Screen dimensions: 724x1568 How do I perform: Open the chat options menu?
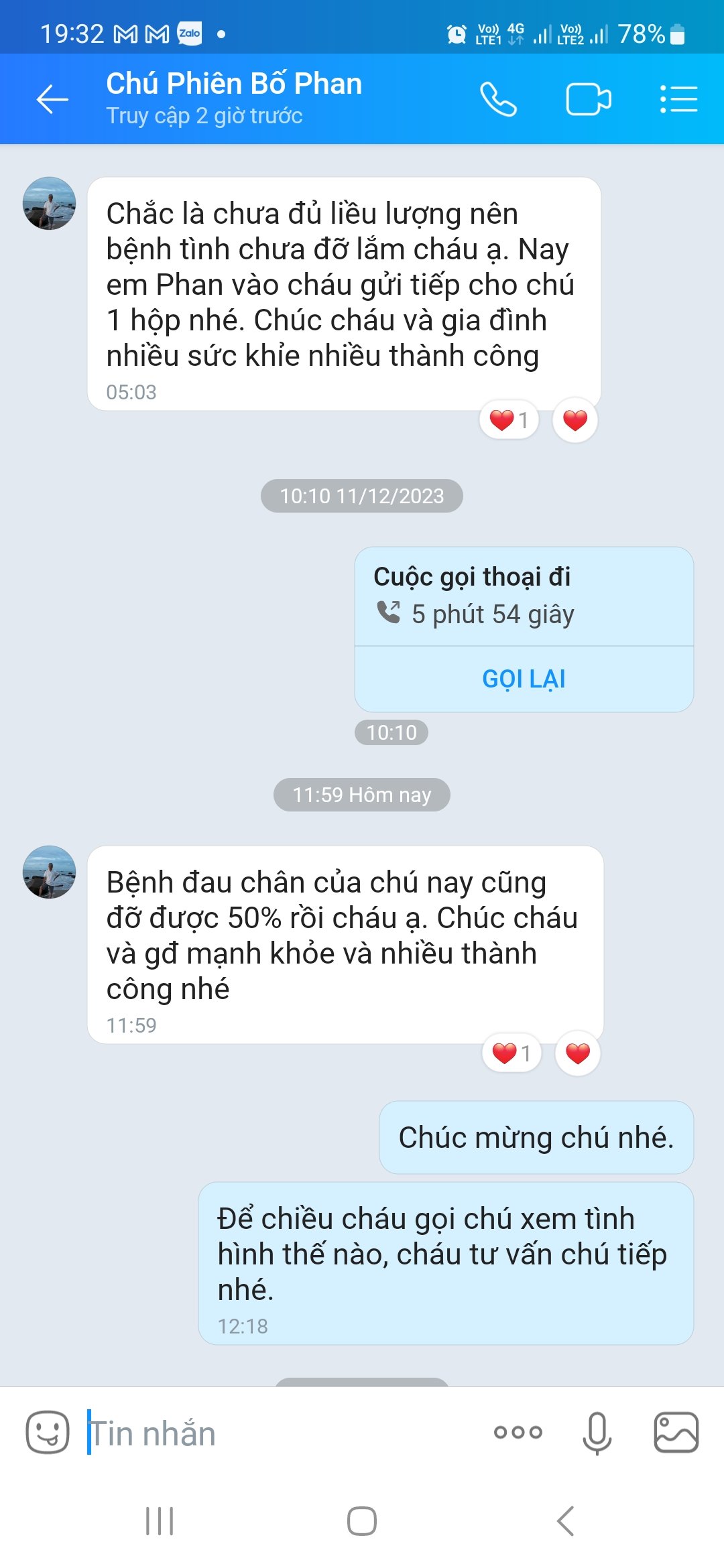pyautogui.click(x=678, y=100)
